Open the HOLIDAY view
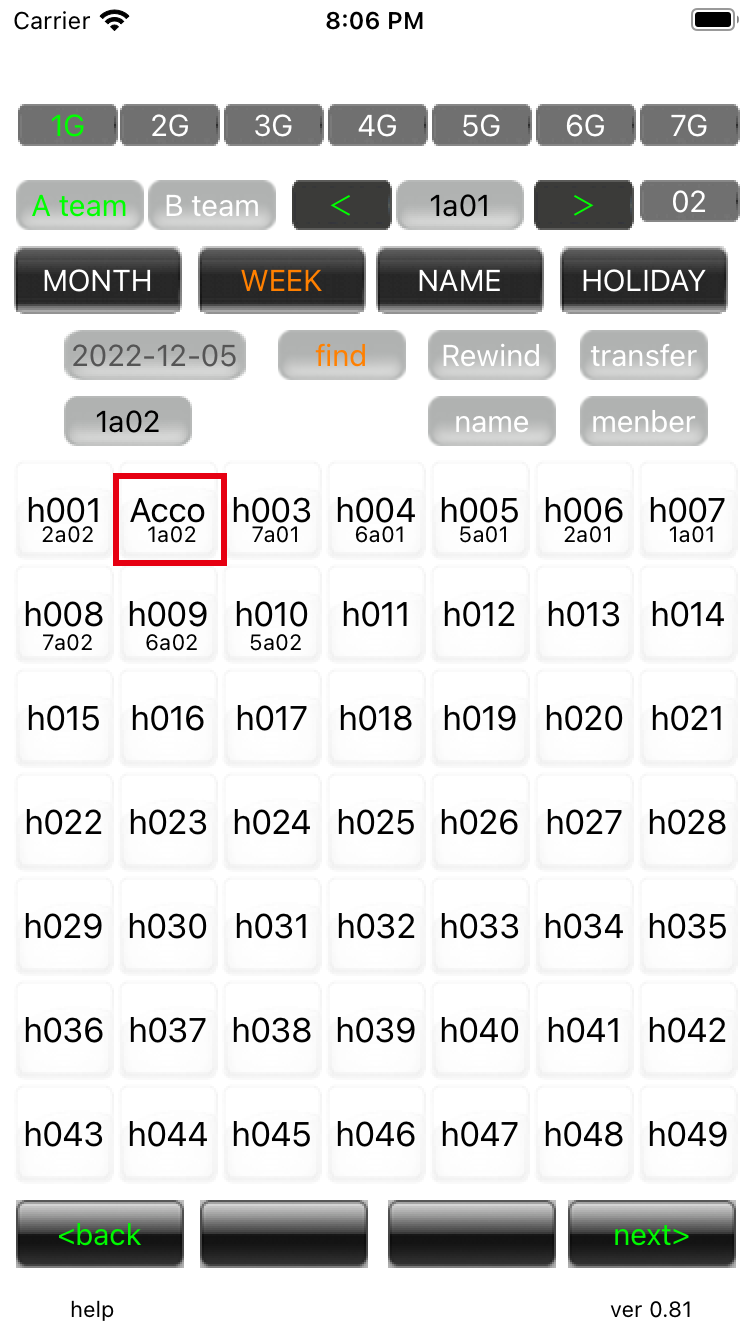This screenshot has height=1334, width=750. 644,281
